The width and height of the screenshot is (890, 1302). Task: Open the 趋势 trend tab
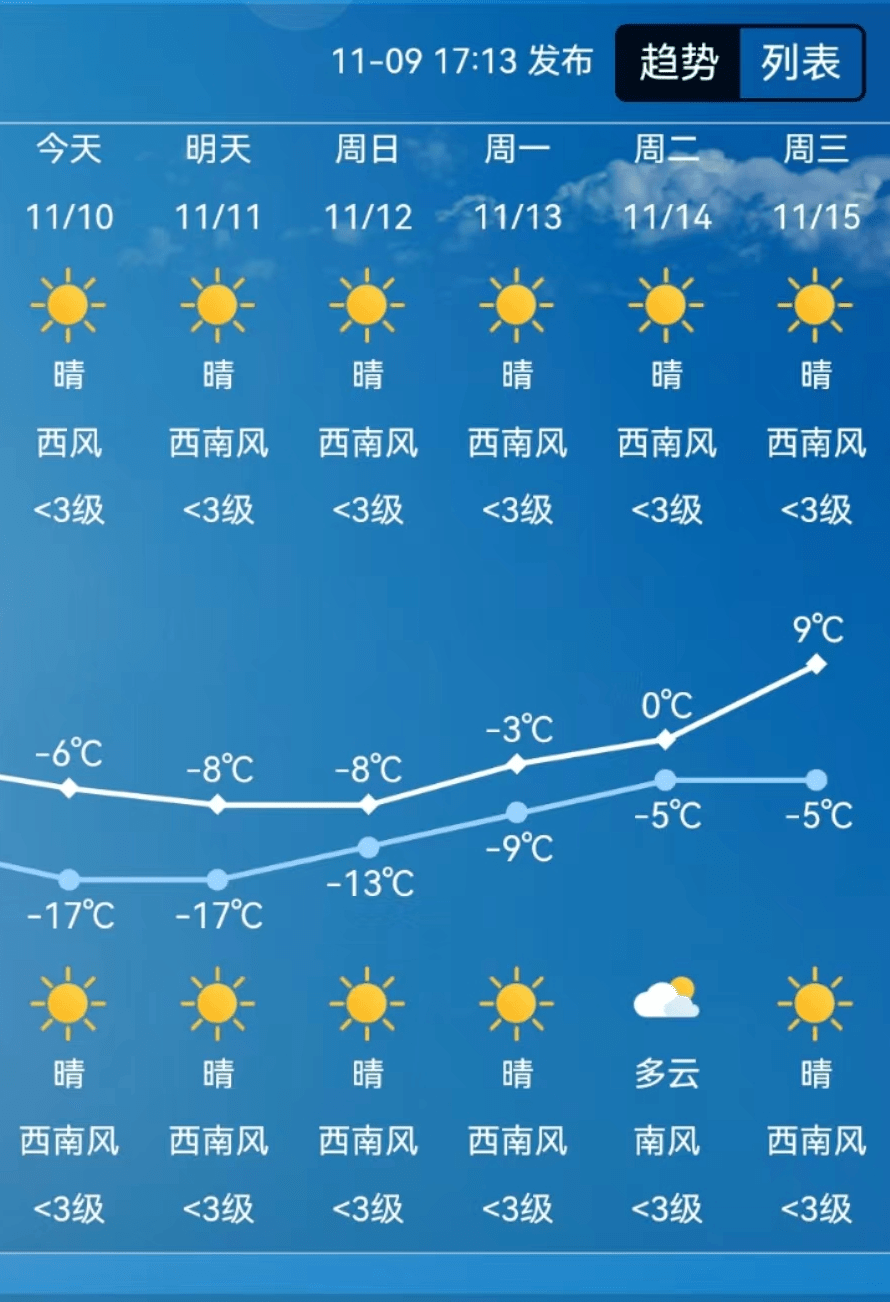coord(678,62)
